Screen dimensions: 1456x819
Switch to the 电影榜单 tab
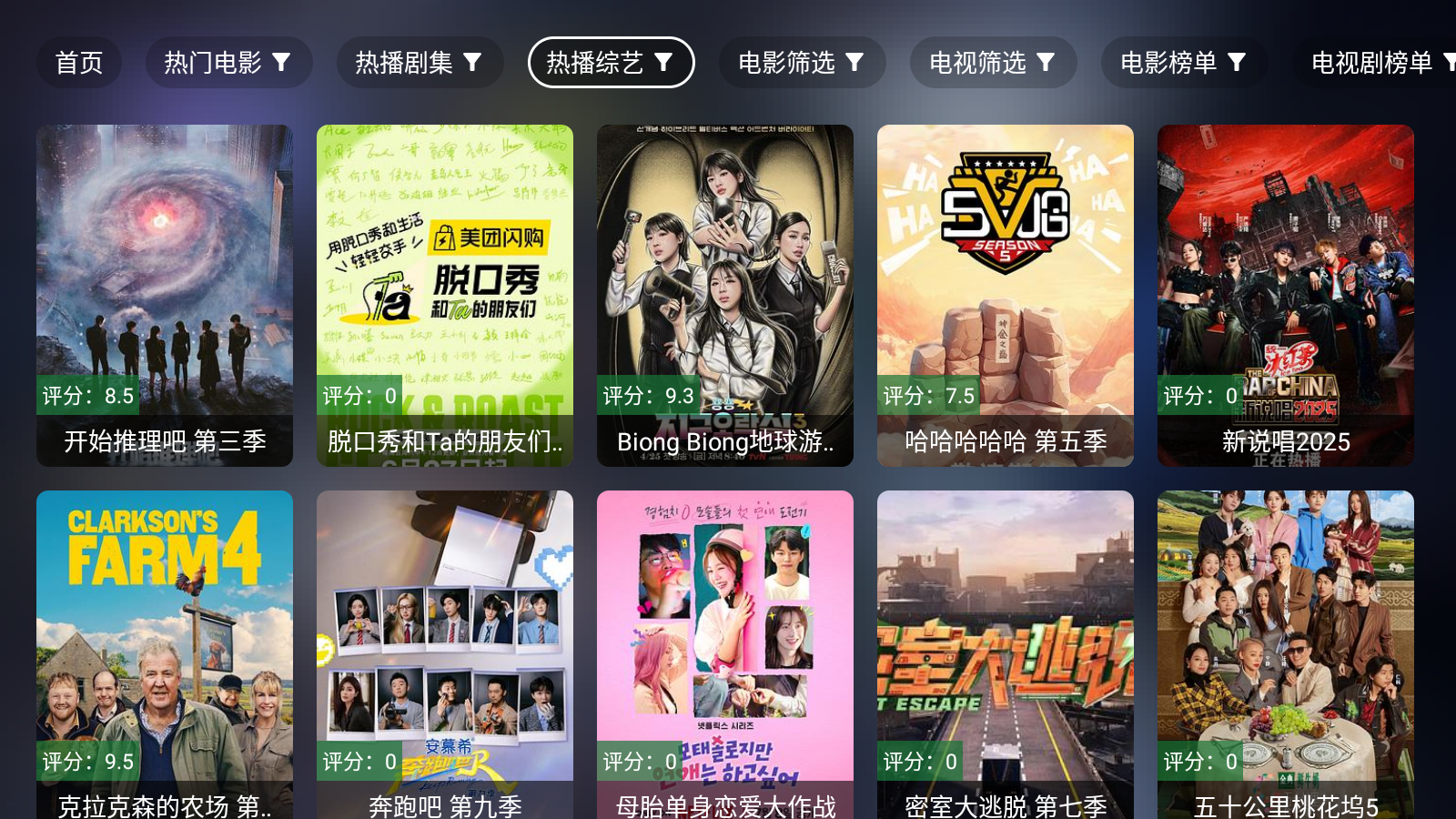coord(1184,63)
